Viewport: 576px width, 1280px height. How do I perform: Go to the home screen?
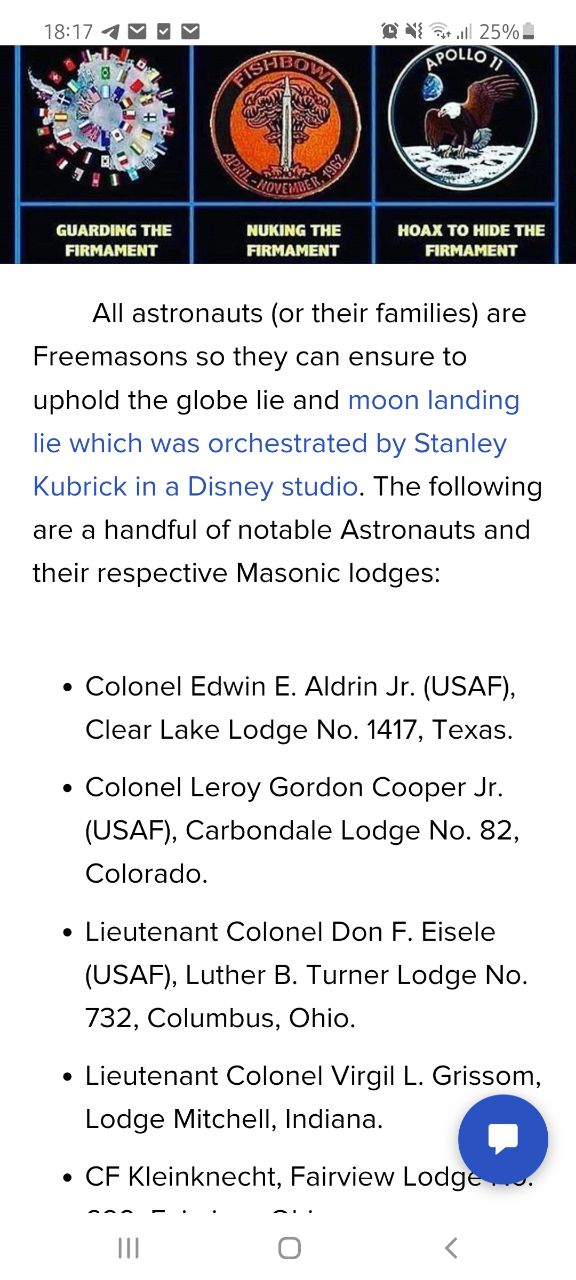[289, 1247]
